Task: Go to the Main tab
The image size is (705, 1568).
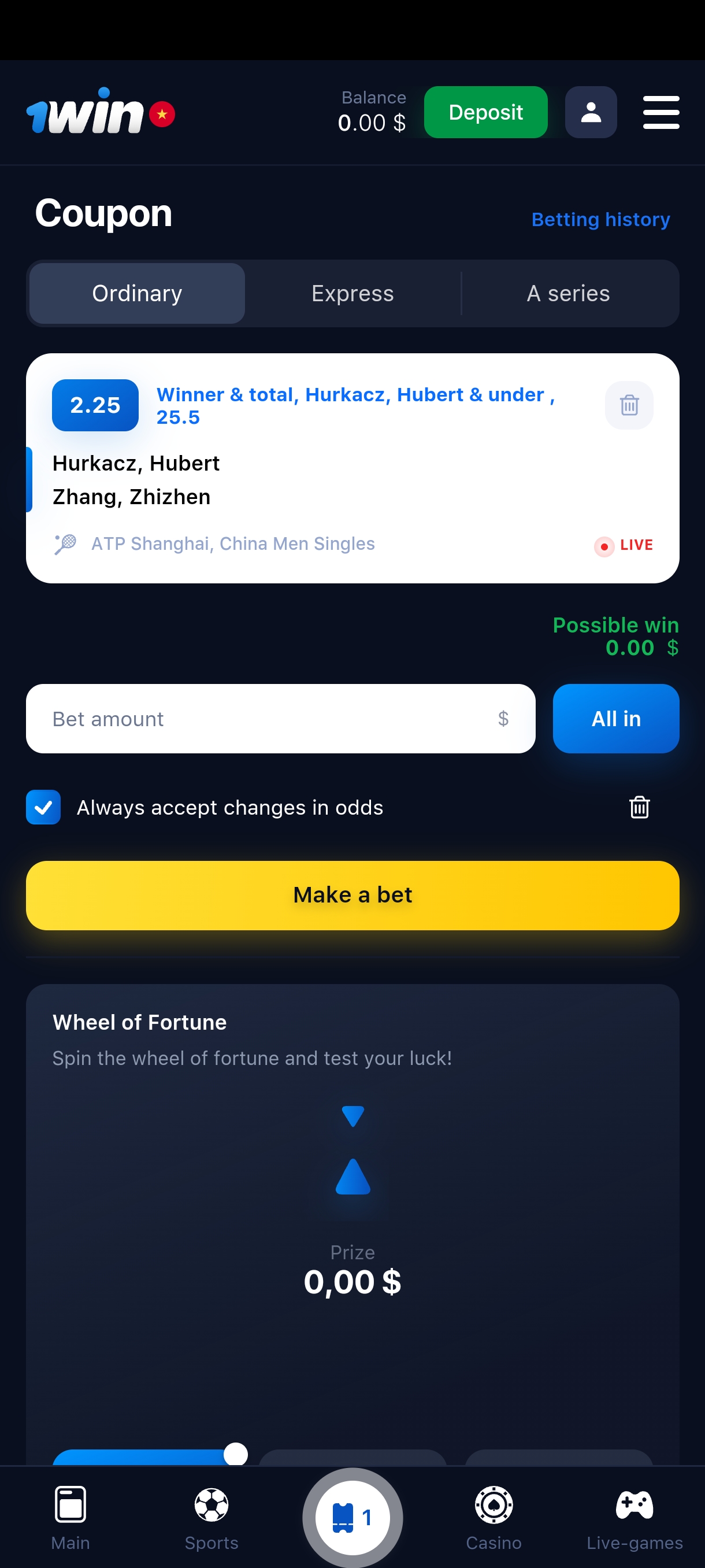Action: (70, 1517)
